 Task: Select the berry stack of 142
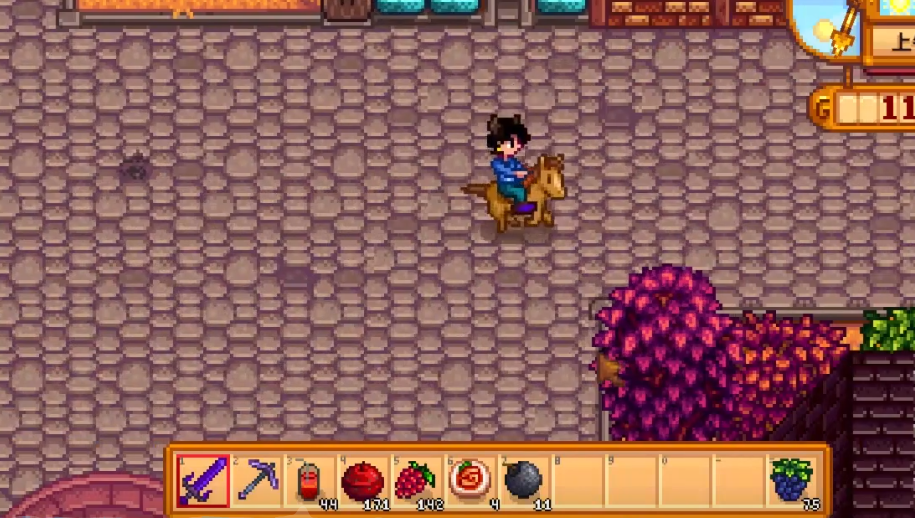click(x=415, y=480)
